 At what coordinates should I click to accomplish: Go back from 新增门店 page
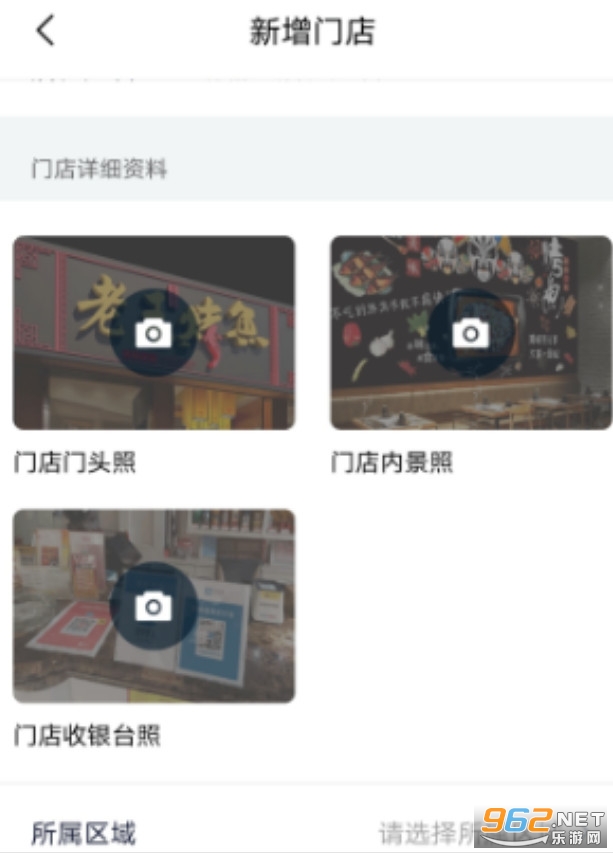point(44,31)
